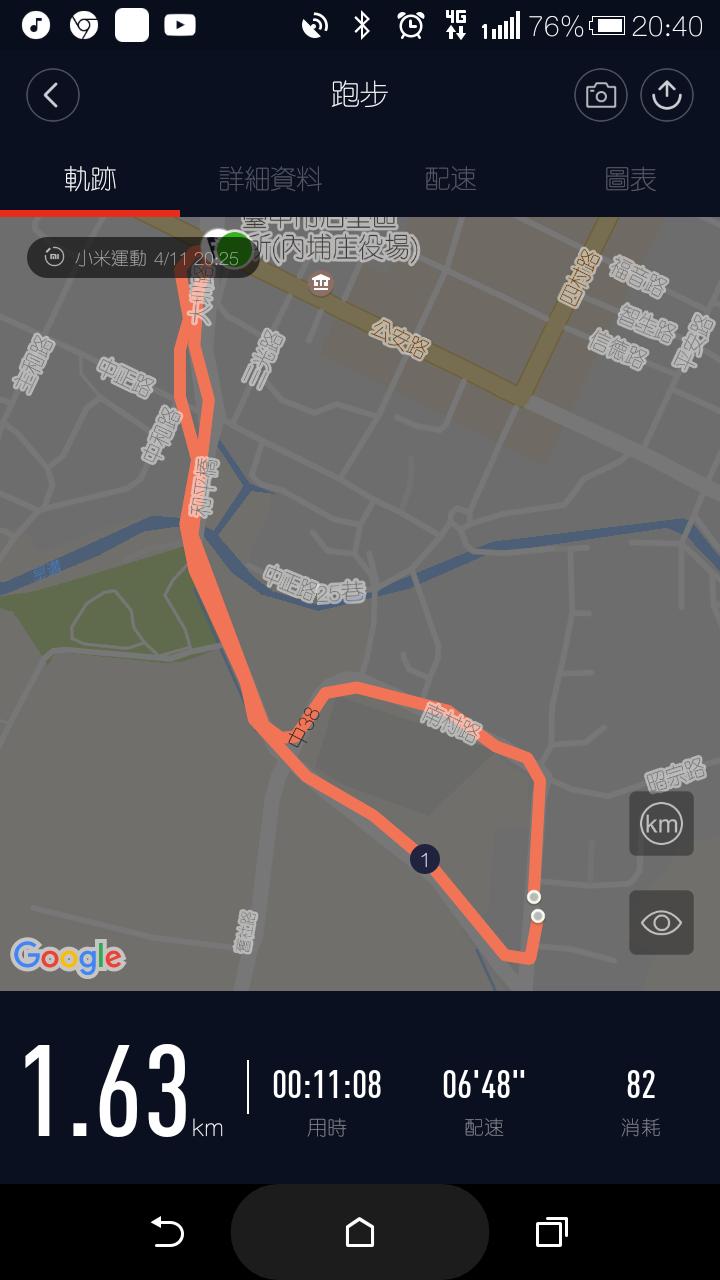Viewport: 720px width, 1280px height.
Task: Toggle map visibility with the eye button
Action: pyautogui.click(x=661, y=922)
